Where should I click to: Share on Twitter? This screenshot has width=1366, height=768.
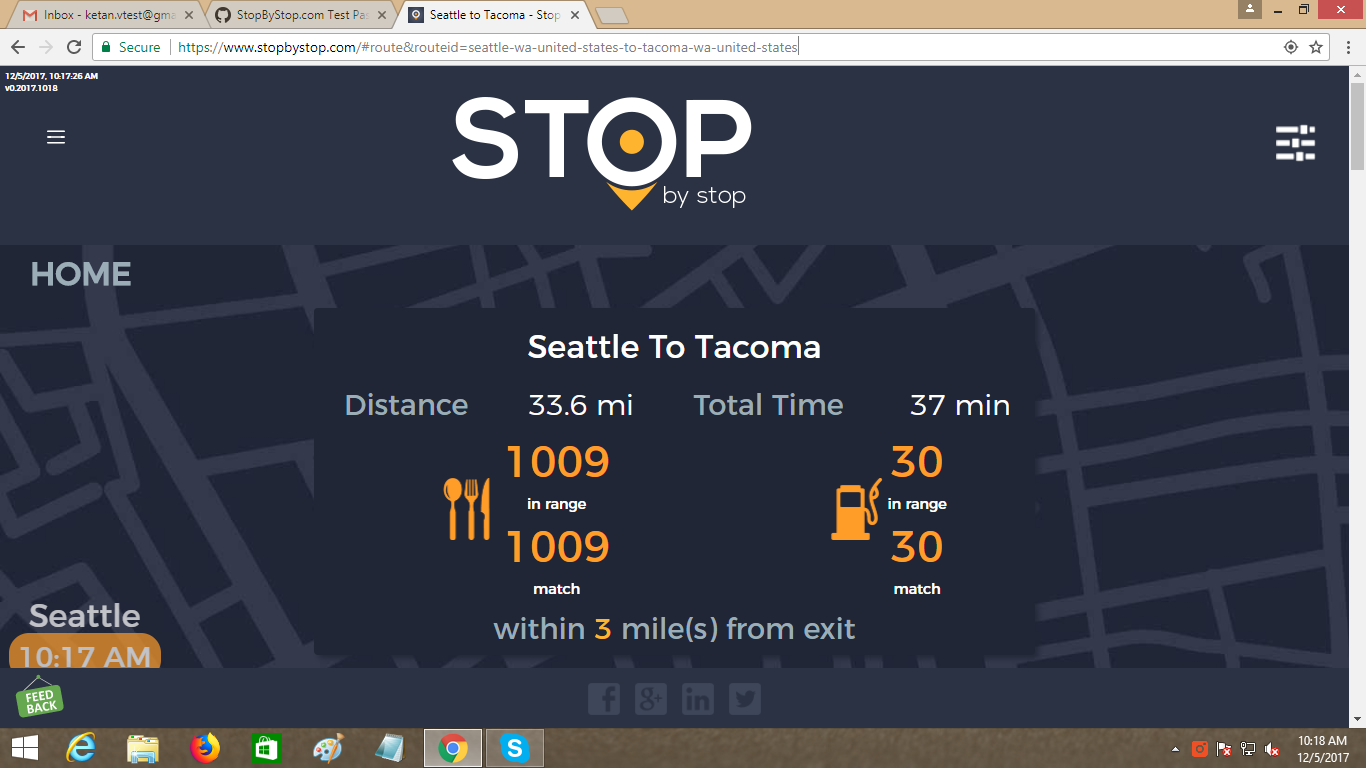pos(745,699)
